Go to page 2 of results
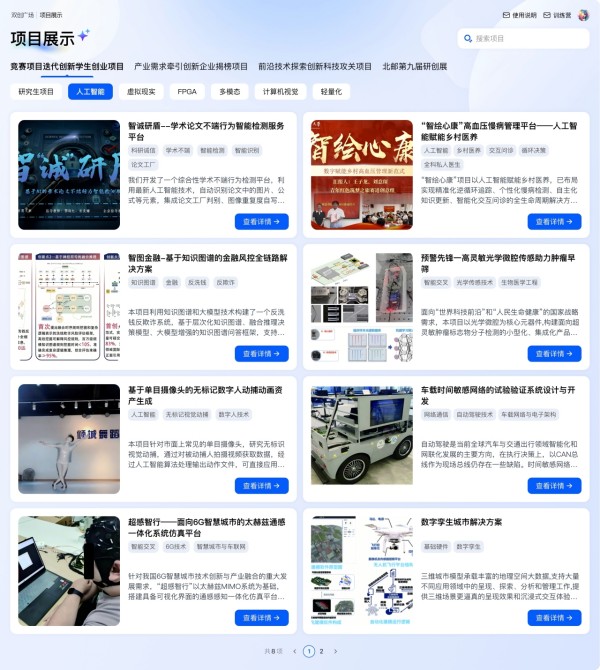Image resolution: width=600 pixels, height=670 pixels. 321,651
